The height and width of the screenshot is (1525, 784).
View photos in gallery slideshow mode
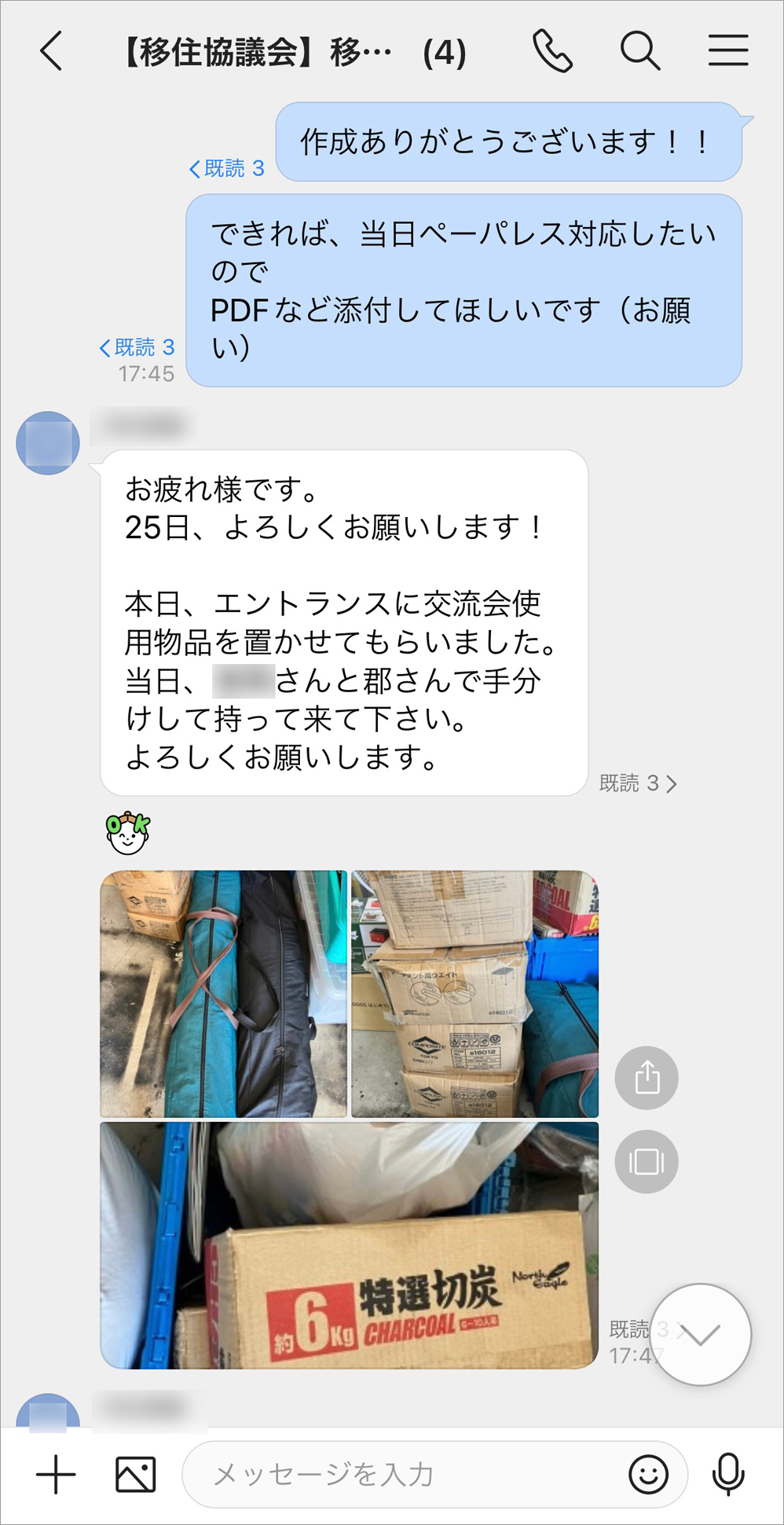[647, 1161]
